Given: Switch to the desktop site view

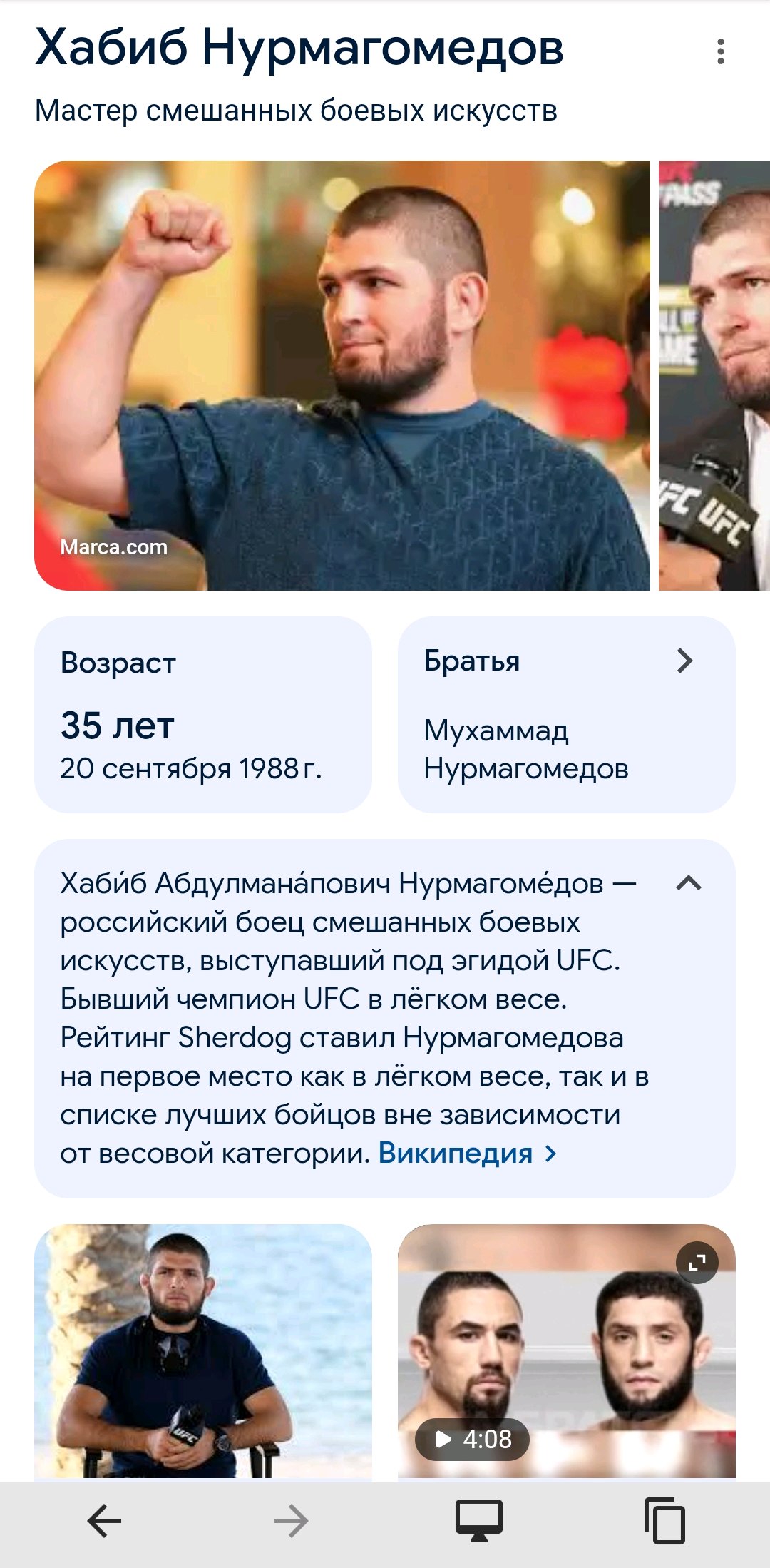Looking at the screenshot, I should pos(479,1521).
